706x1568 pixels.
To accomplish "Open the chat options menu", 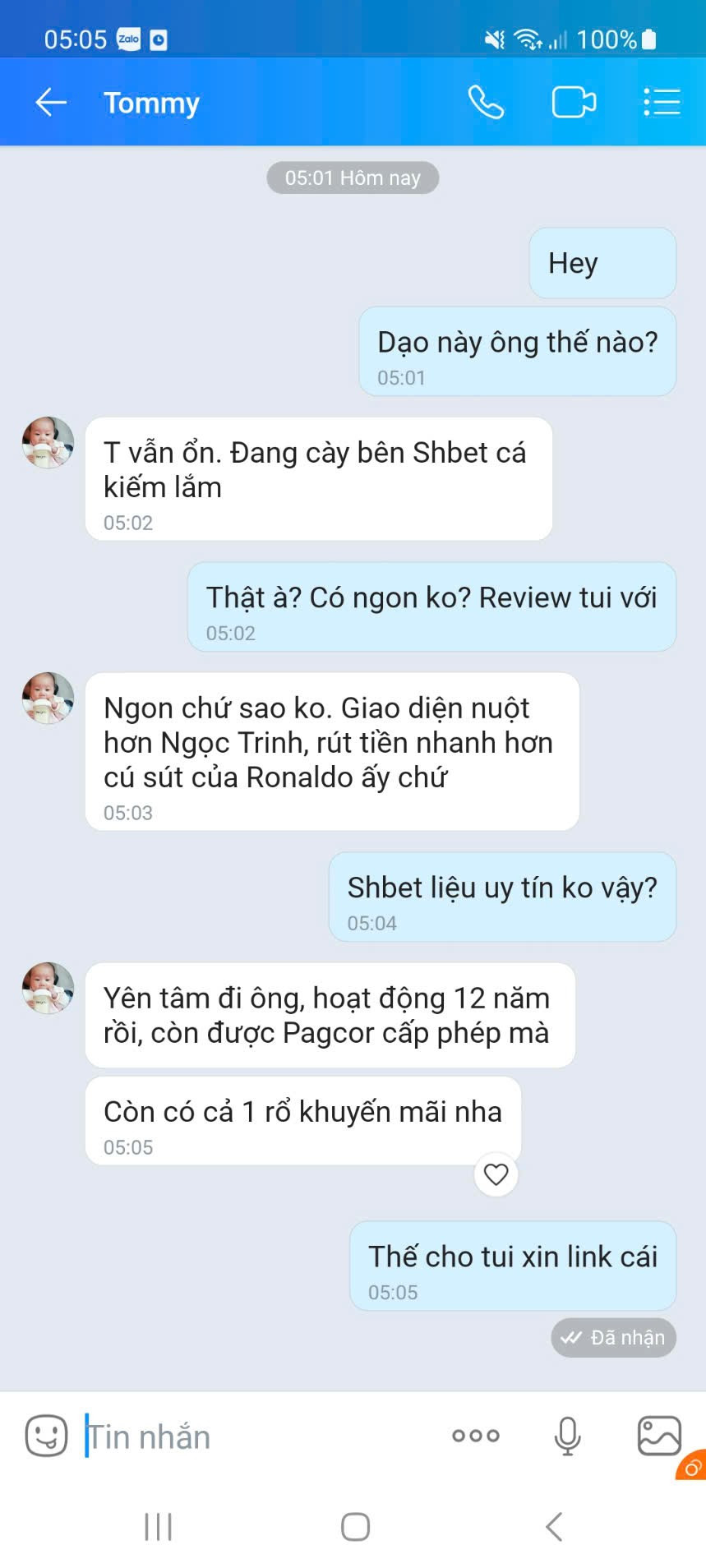I will point(662,103).
